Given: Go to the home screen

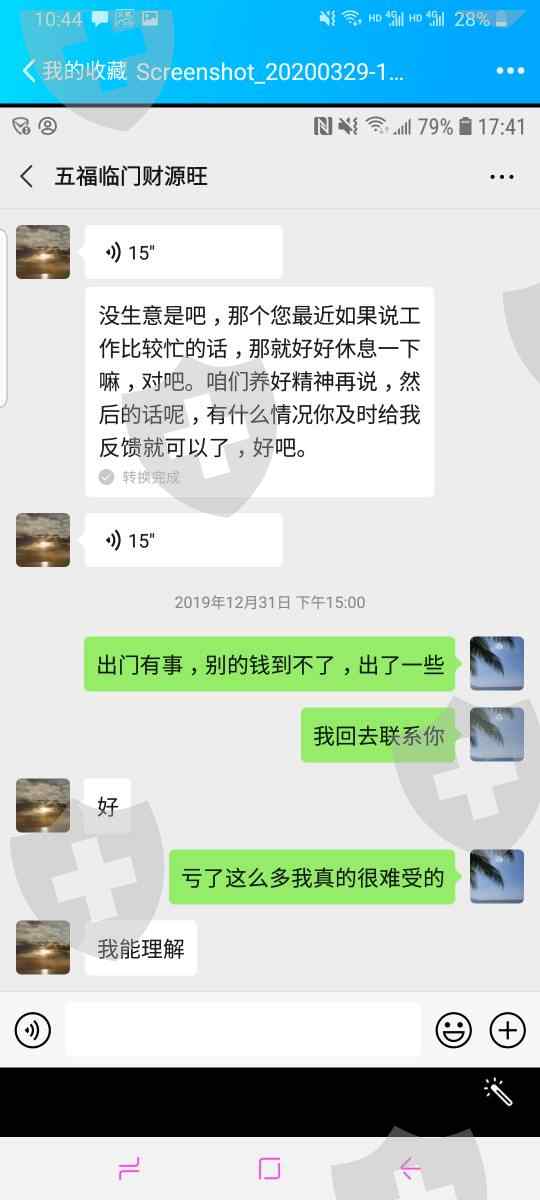Looking at the screenshot, I should tap(270, 1168).
